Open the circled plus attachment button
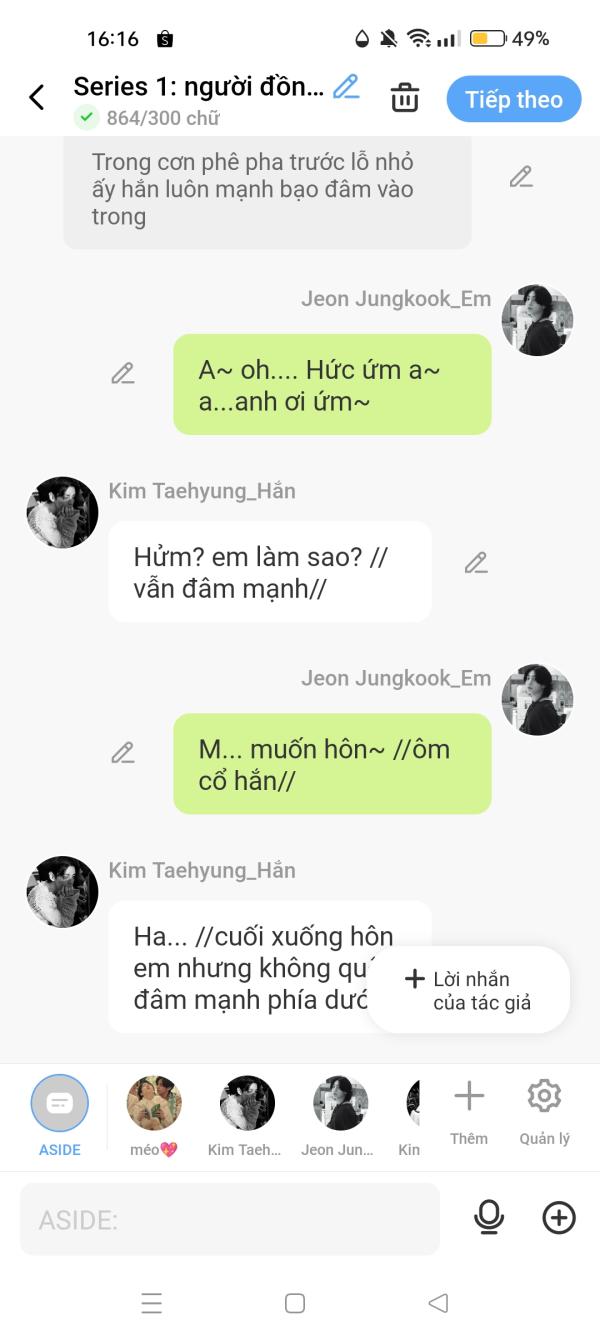 coord(559,1218)
